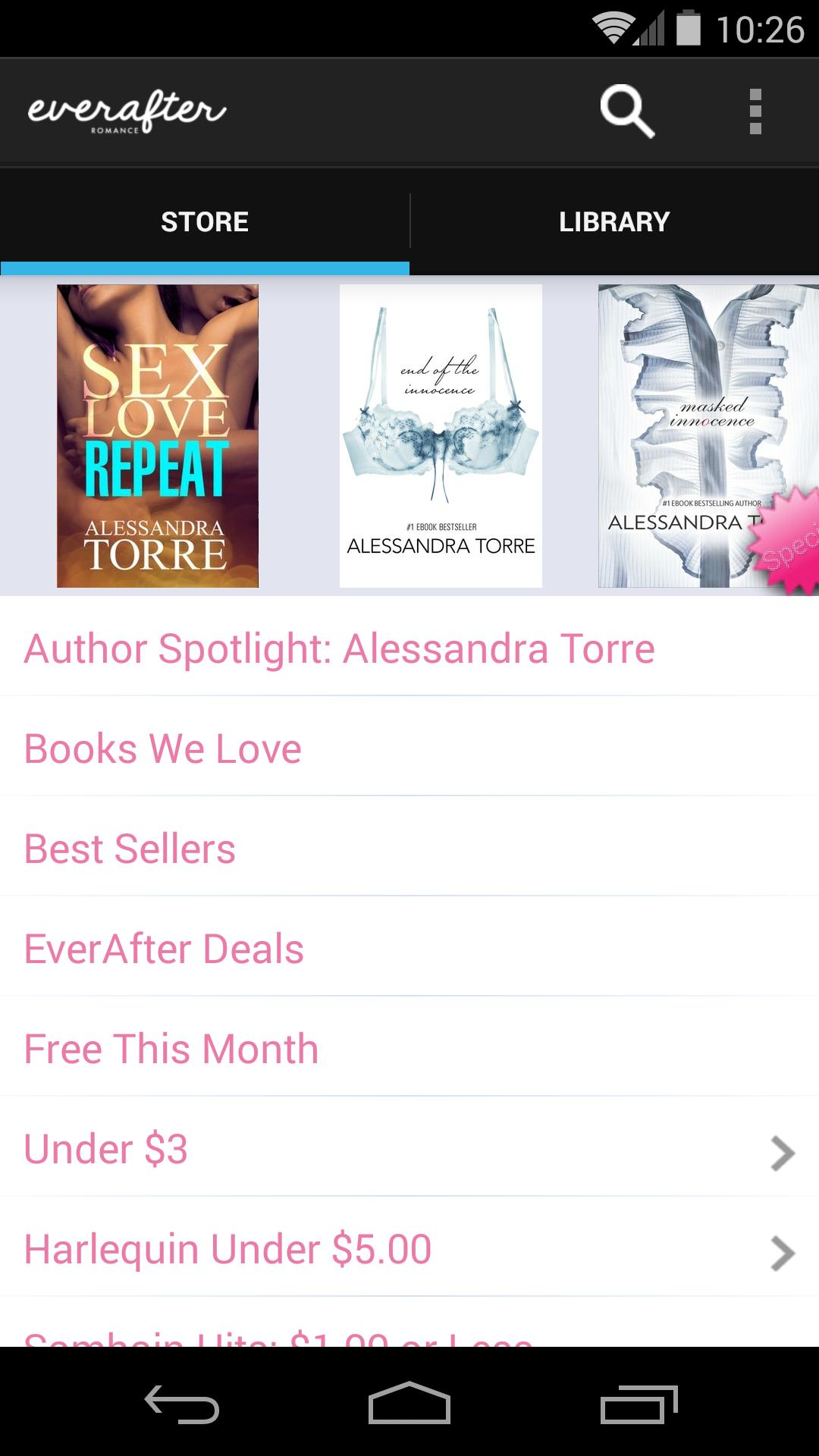Open Harlequin Under $5.00
The height and width of the screenshot is (1456, 819).
[x=409, y=1250]
